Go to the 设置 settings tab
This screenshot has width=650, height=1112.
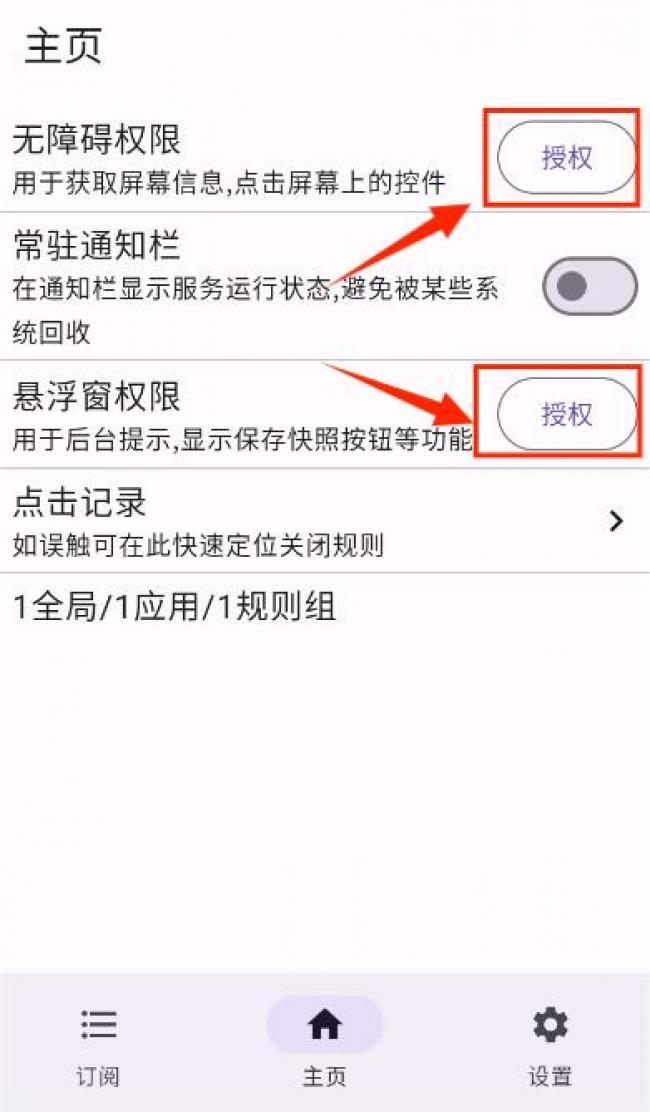550,1045
